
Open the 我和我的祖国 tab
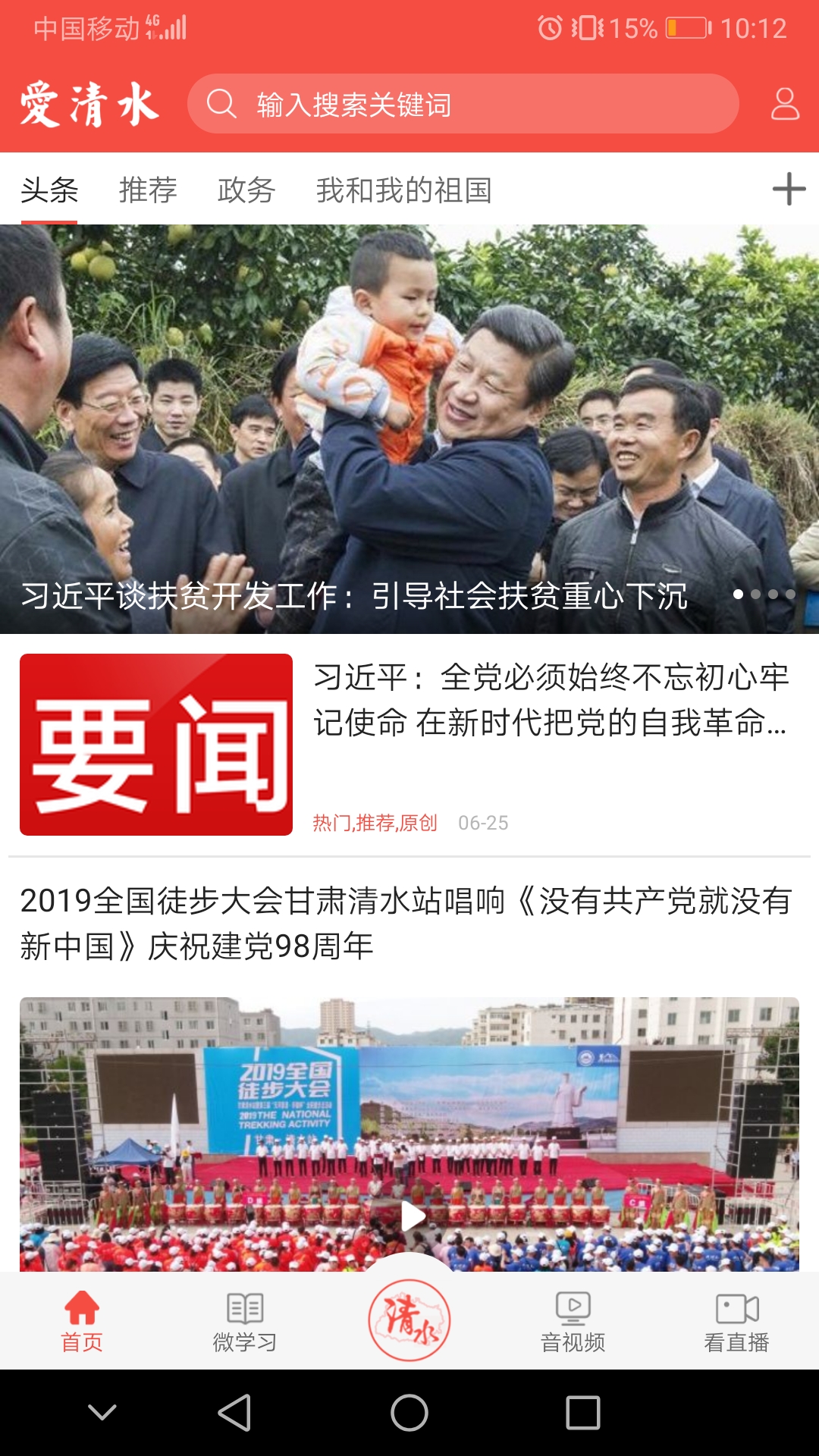[x=403, y=190]
